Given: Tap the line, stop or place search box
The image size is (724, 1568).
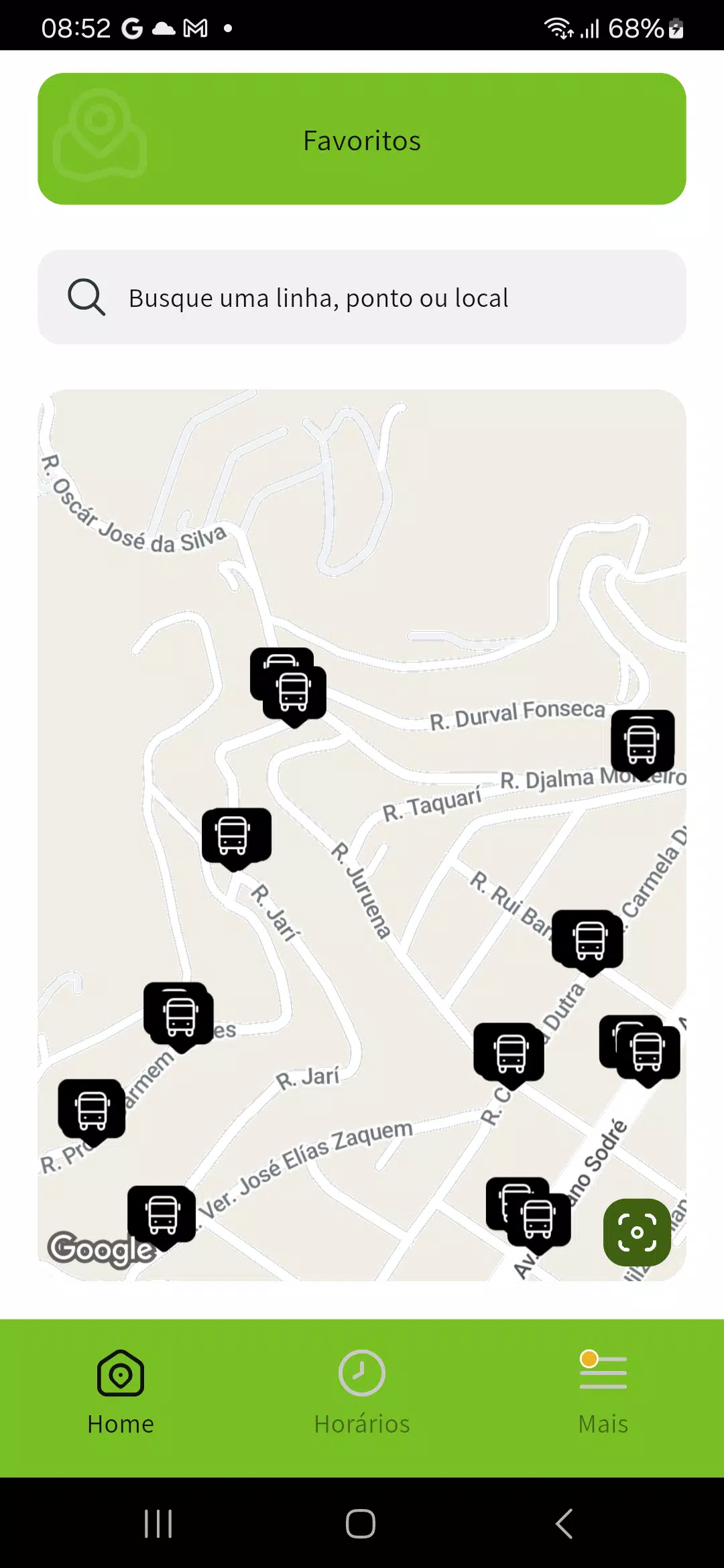Looking at the screenshot, I should tap(362, 298).
